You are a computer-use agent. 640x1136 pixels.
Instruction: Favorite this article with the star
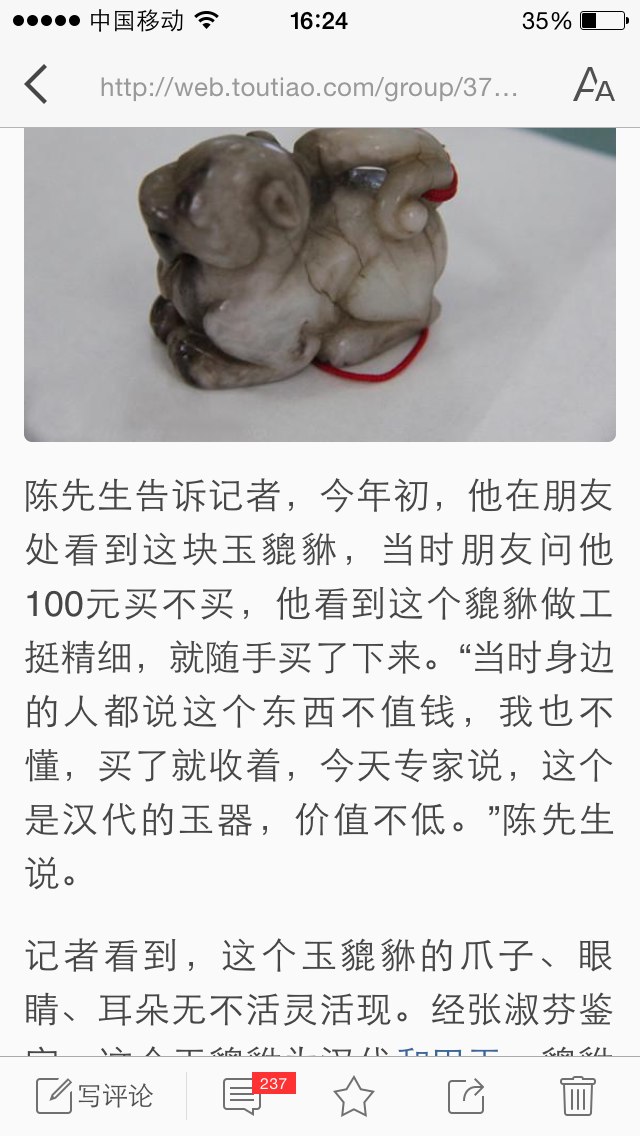click(354, 1095)
